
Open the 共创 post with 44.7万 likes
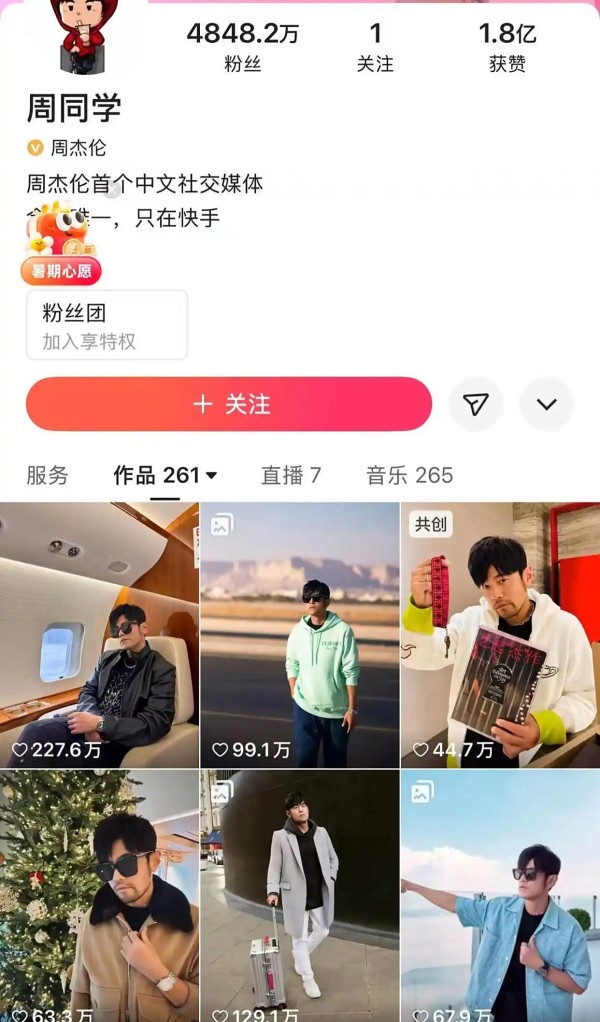(500, 635)
